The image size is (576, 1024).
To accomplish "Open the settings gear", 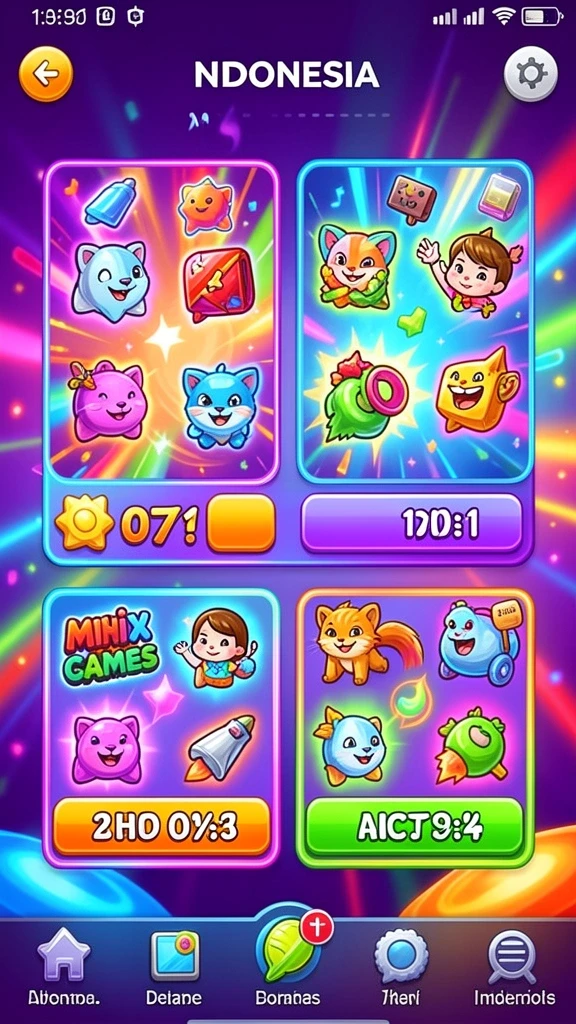I will [x=531, y=74].
